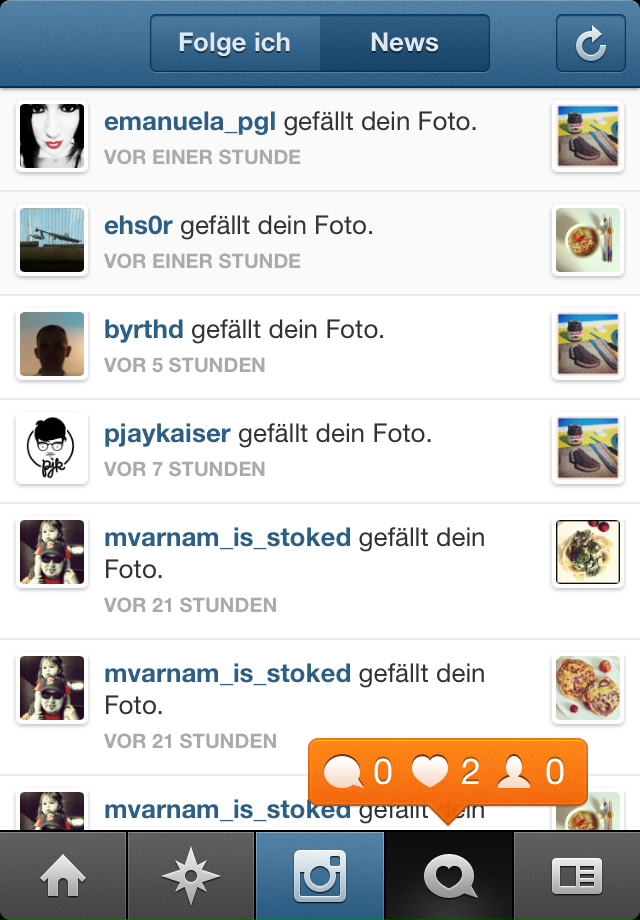
Task: Open the camera to take photo
Action: (320, 876)
